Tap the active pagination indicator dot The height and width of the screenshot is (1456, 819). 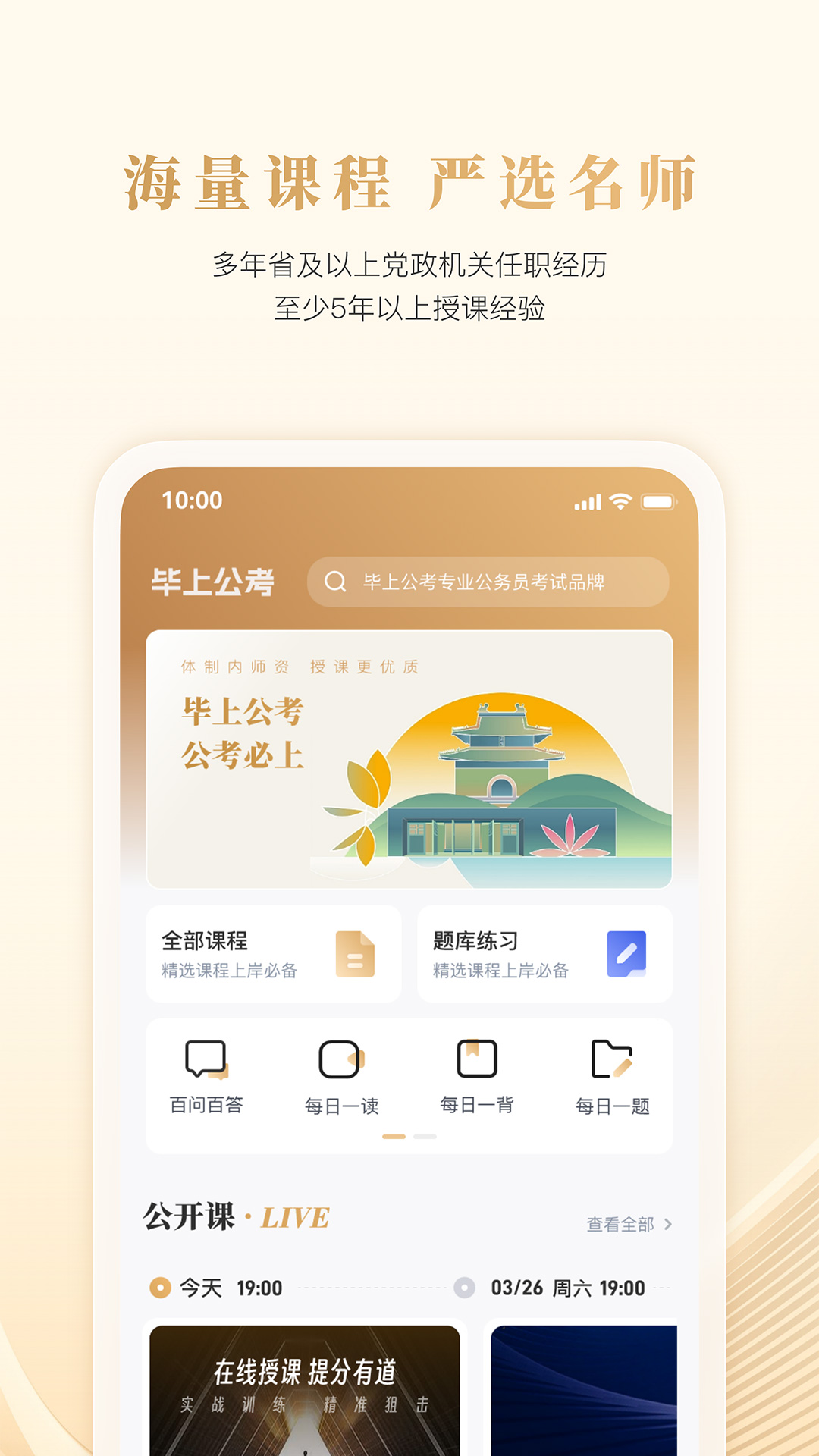pyautogui.click(x=392, y=1137)
